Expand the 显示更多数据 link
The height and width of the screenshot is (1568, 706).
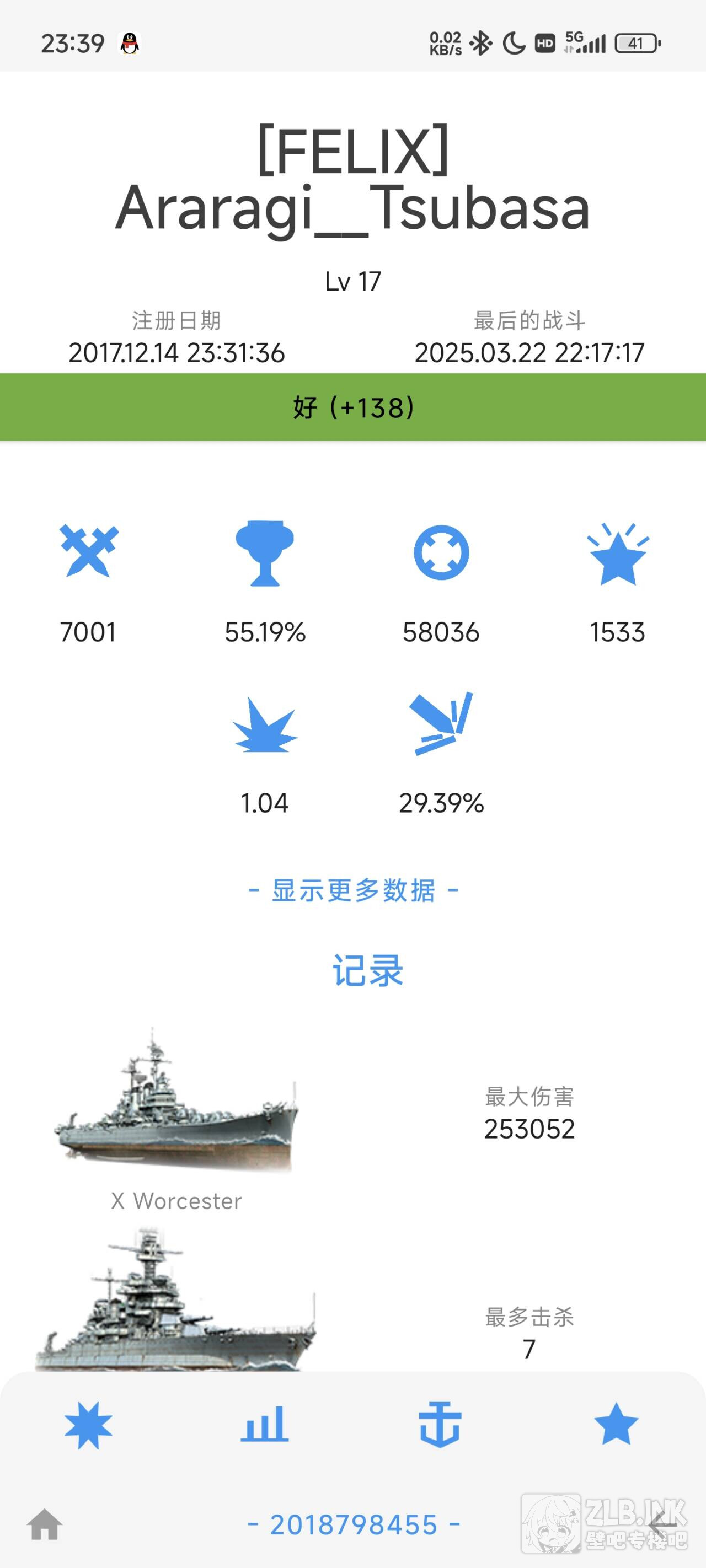[354, 890]
